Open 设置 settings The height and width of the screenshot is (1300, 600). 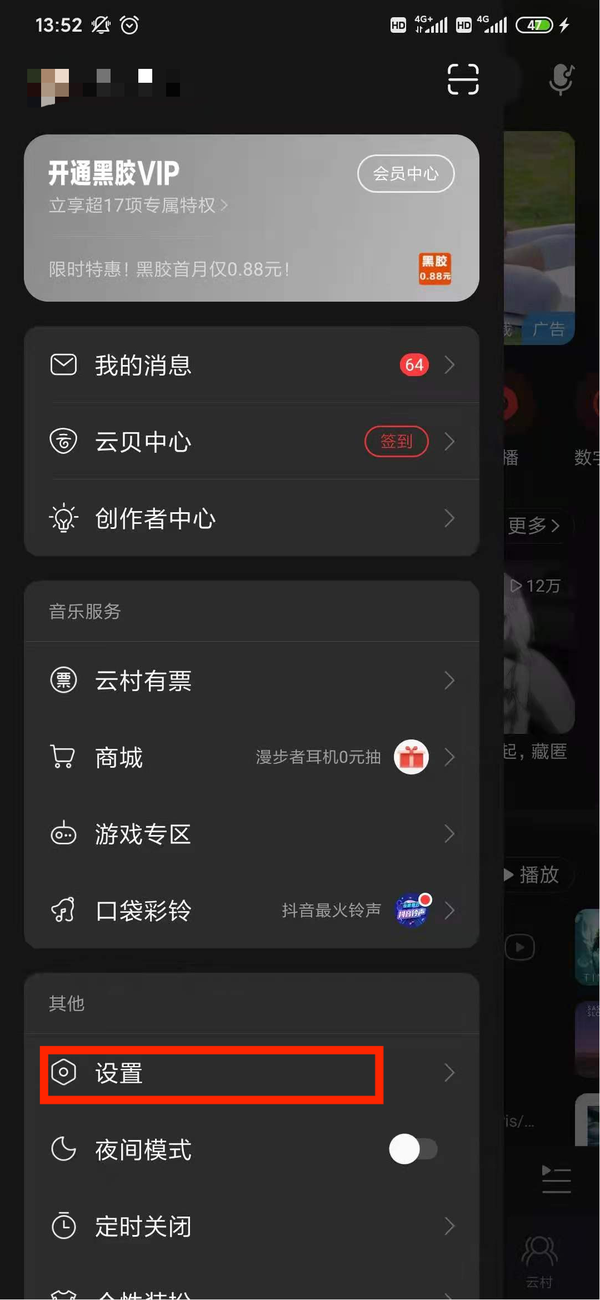(x=210, y=1074)
